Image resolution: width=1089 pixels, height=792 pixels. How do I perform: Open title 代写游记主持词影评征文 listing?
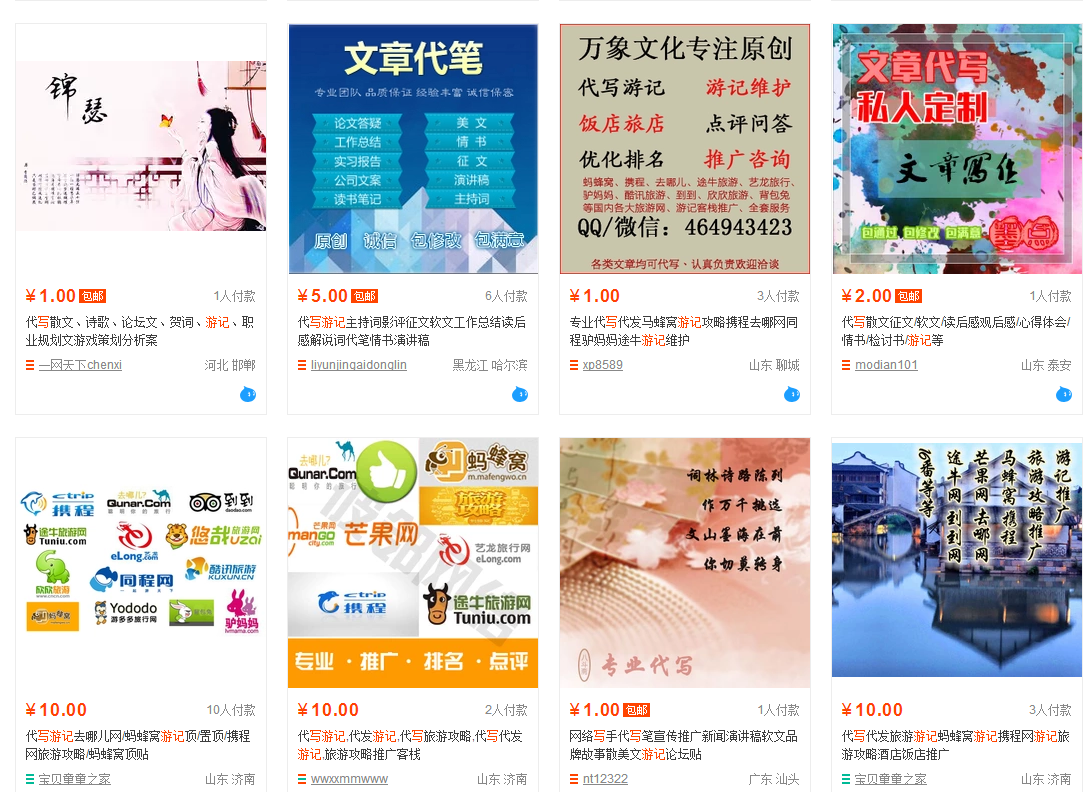pyautogui.click(x=412, y=331)
